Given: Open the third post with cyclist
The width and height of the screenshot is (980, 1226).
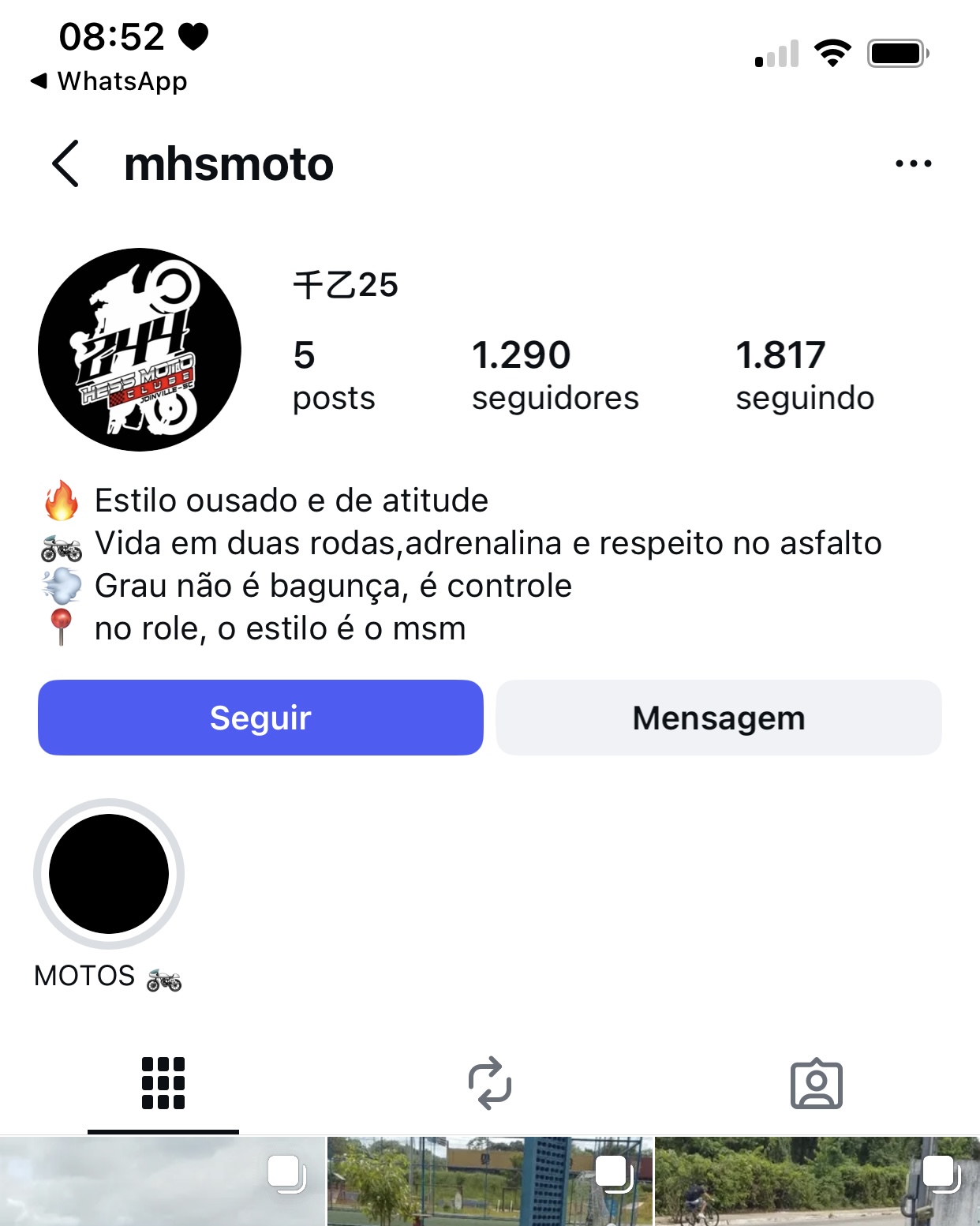Looking at the screenshot, I should 817,1182.
